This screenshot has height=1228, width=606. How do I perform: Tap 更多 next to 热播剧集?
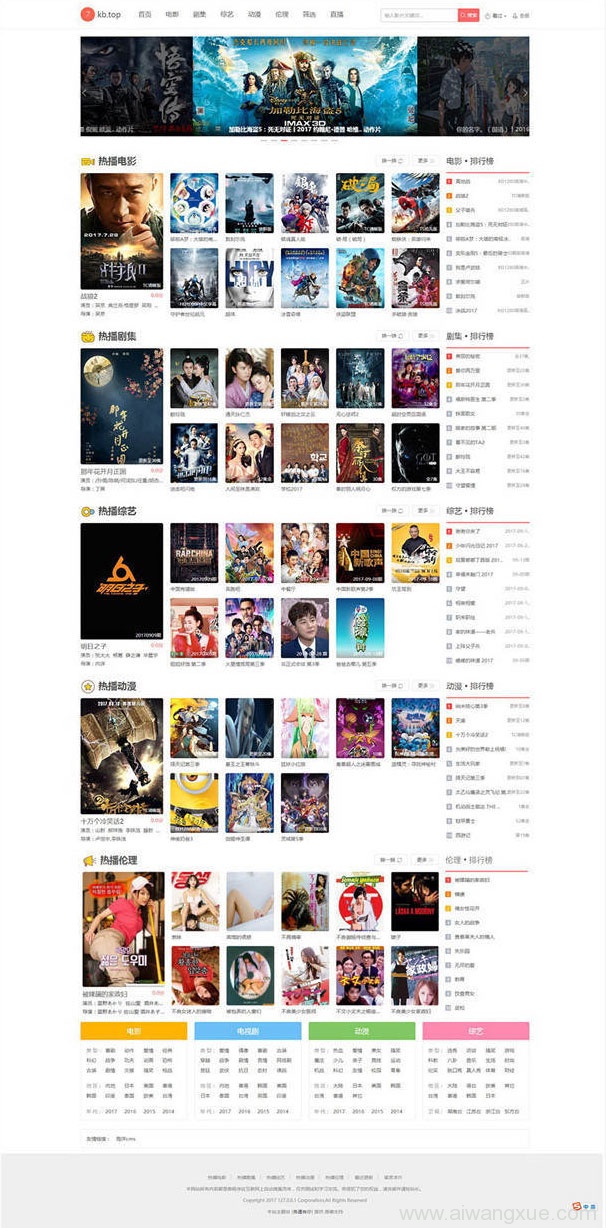point(424,336)
